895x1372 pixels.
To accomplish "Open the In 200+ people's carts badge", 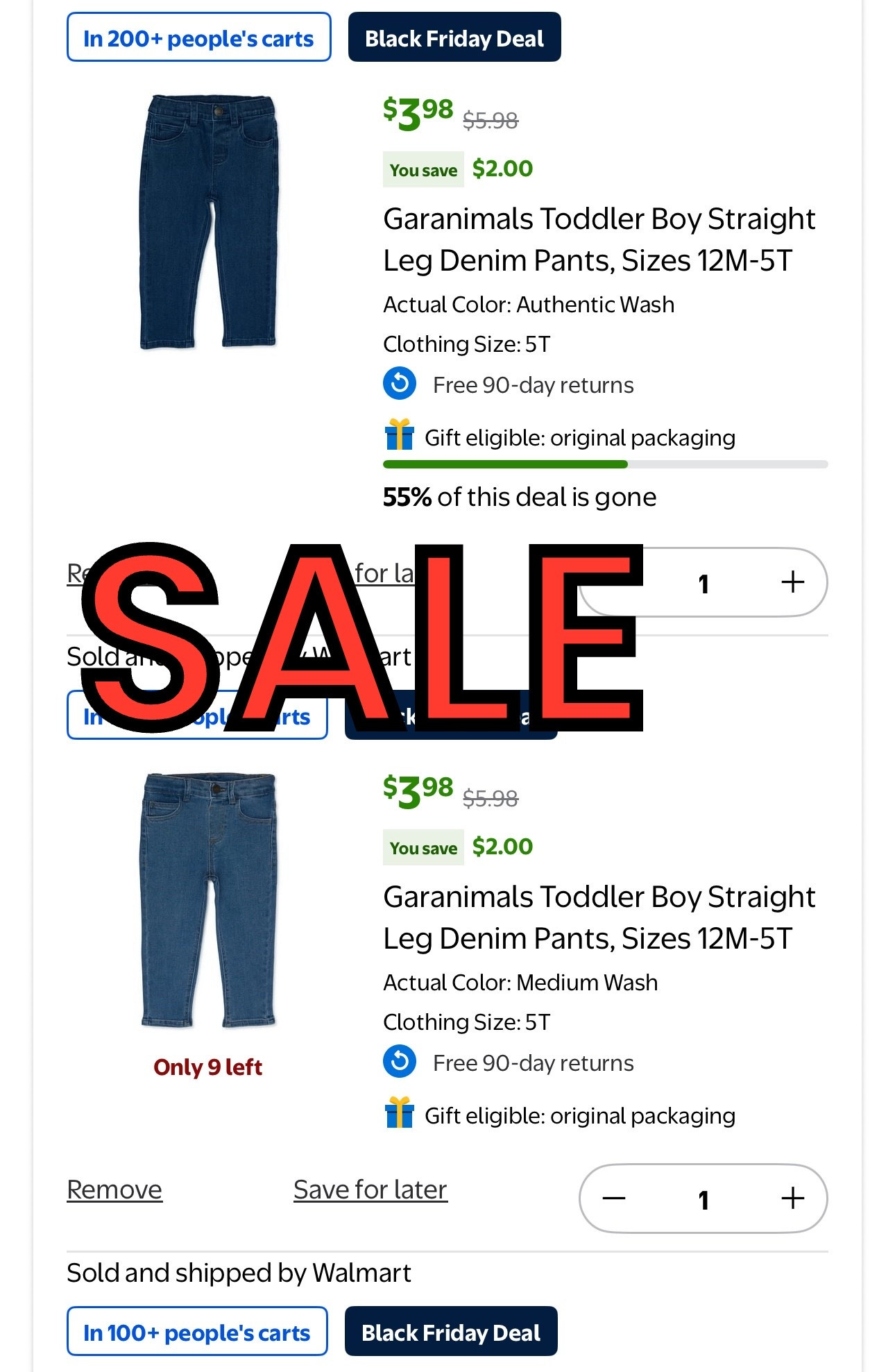I will pyautogui.click(x=198, y=38).
